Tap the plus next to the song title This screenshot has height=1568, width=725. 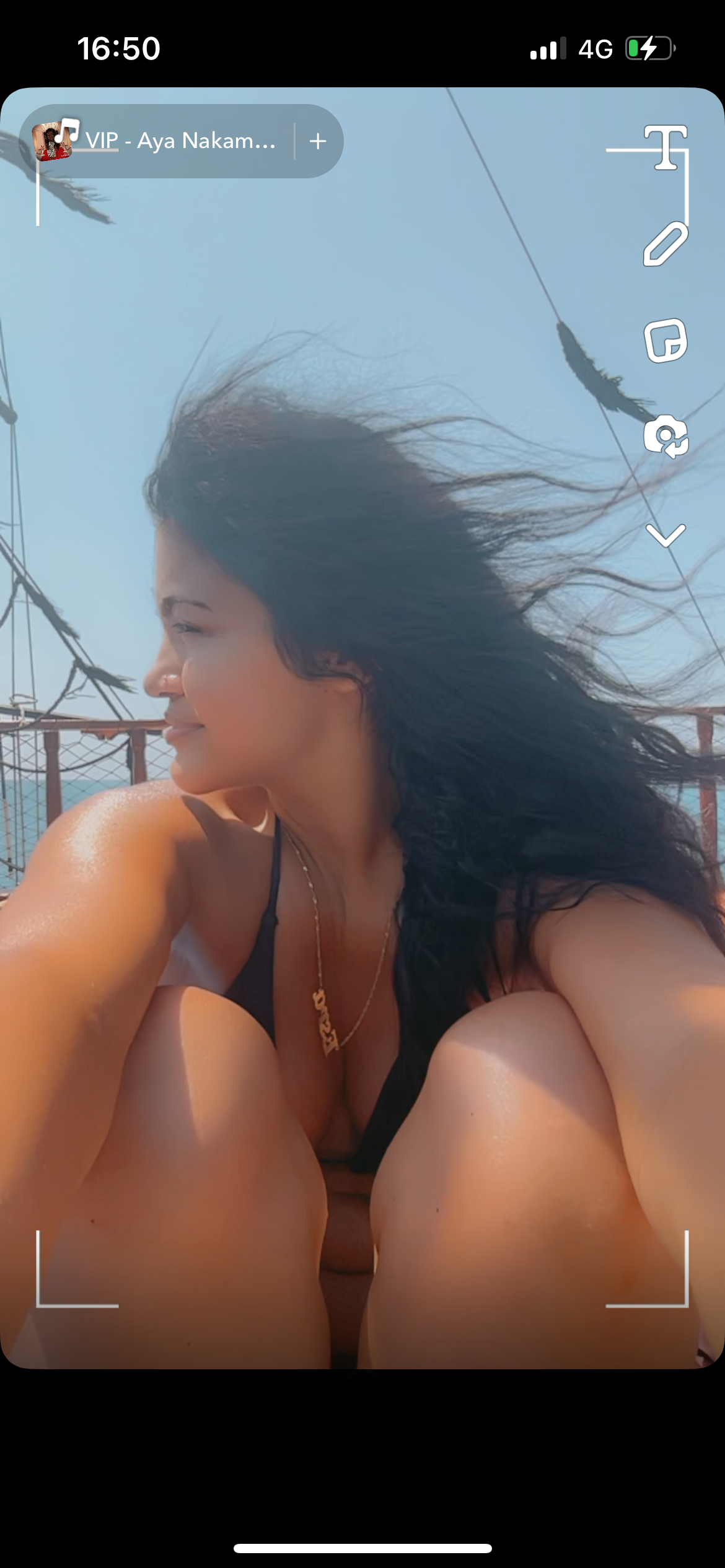coord(318,141)
